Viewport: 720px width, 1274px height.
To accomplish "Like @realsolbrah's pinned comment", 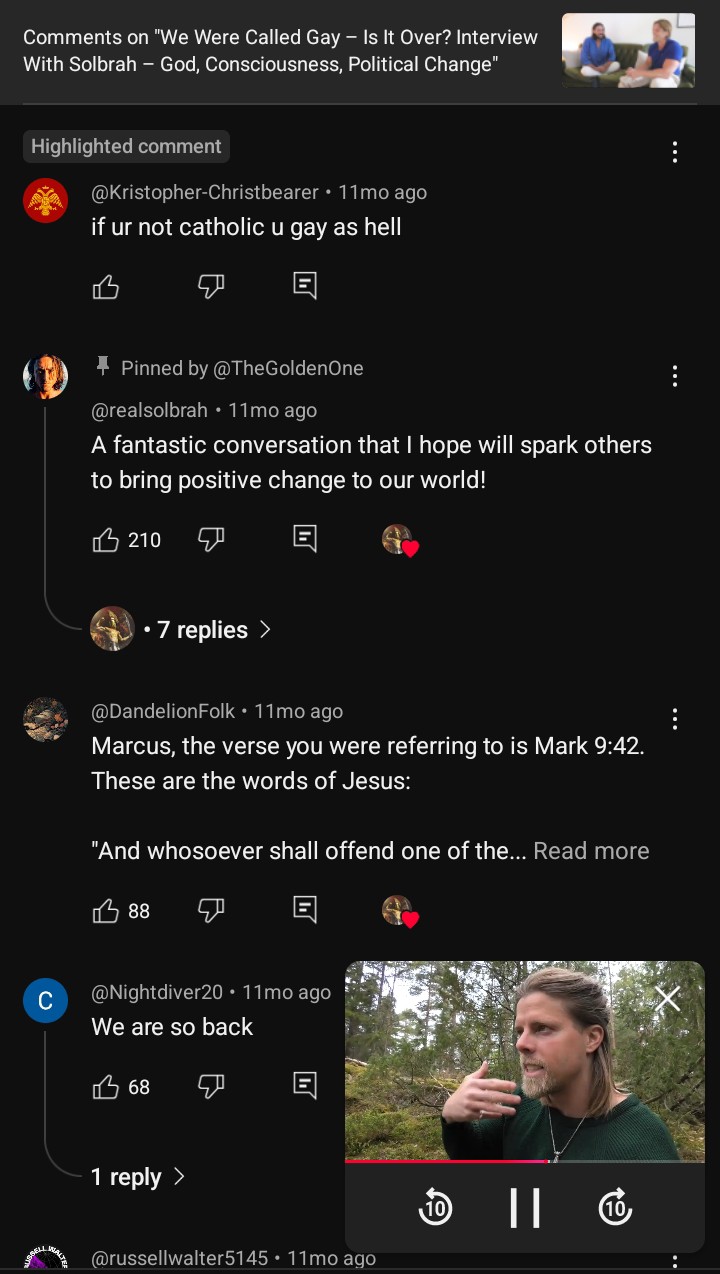I will 106,540.
